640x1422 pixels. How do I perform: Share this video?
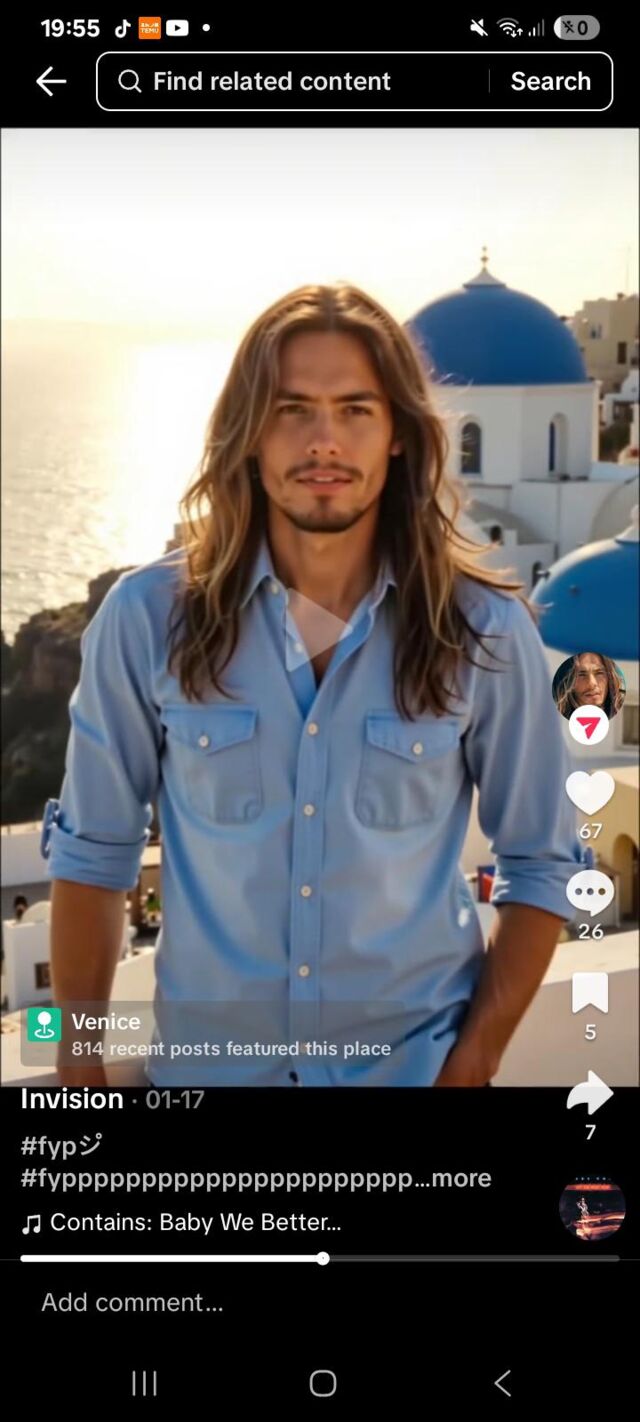pos(590,1093)
